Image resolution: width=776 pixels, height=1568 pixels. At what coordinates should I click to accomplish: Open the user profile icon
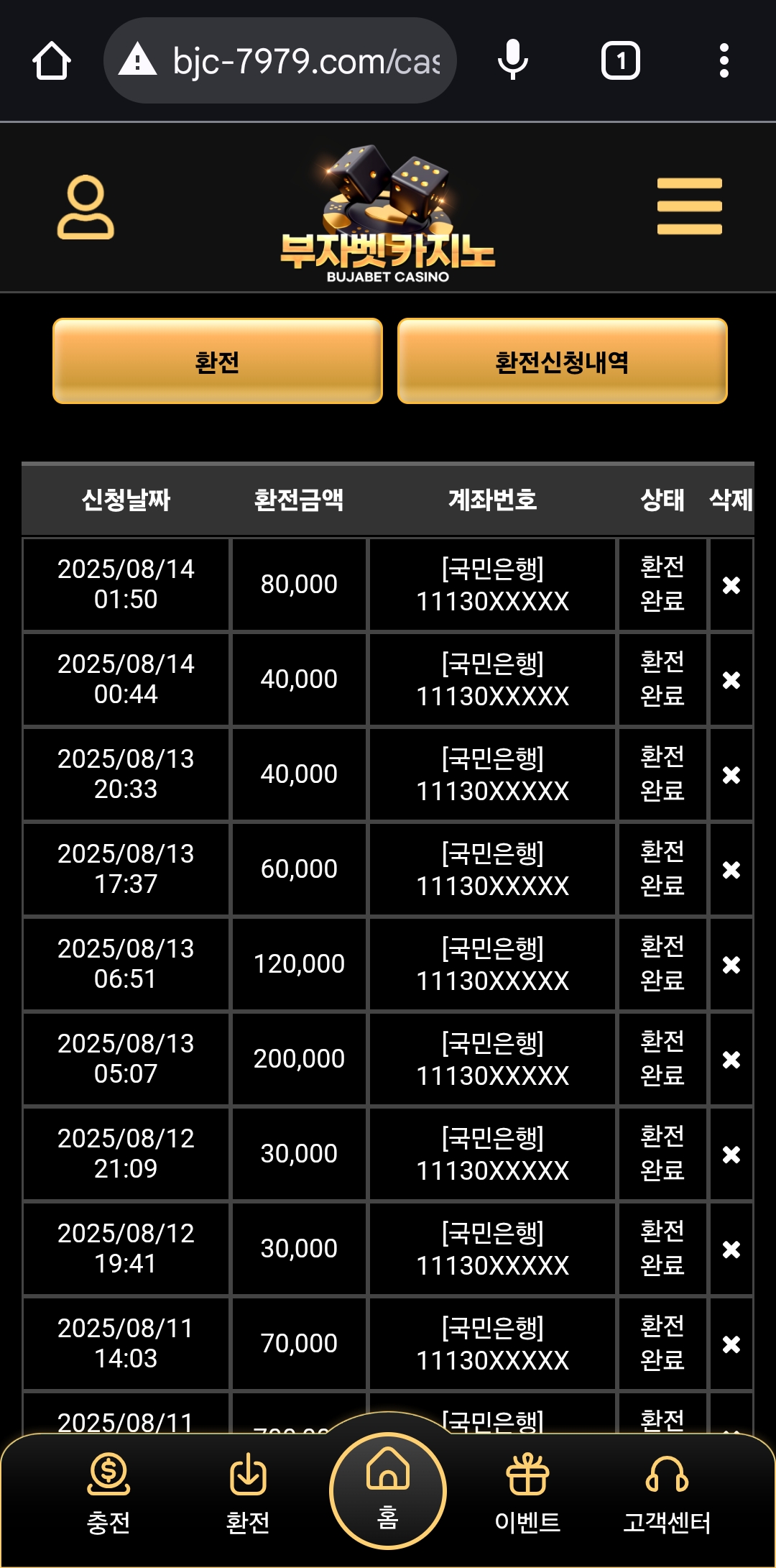[86, 207]
